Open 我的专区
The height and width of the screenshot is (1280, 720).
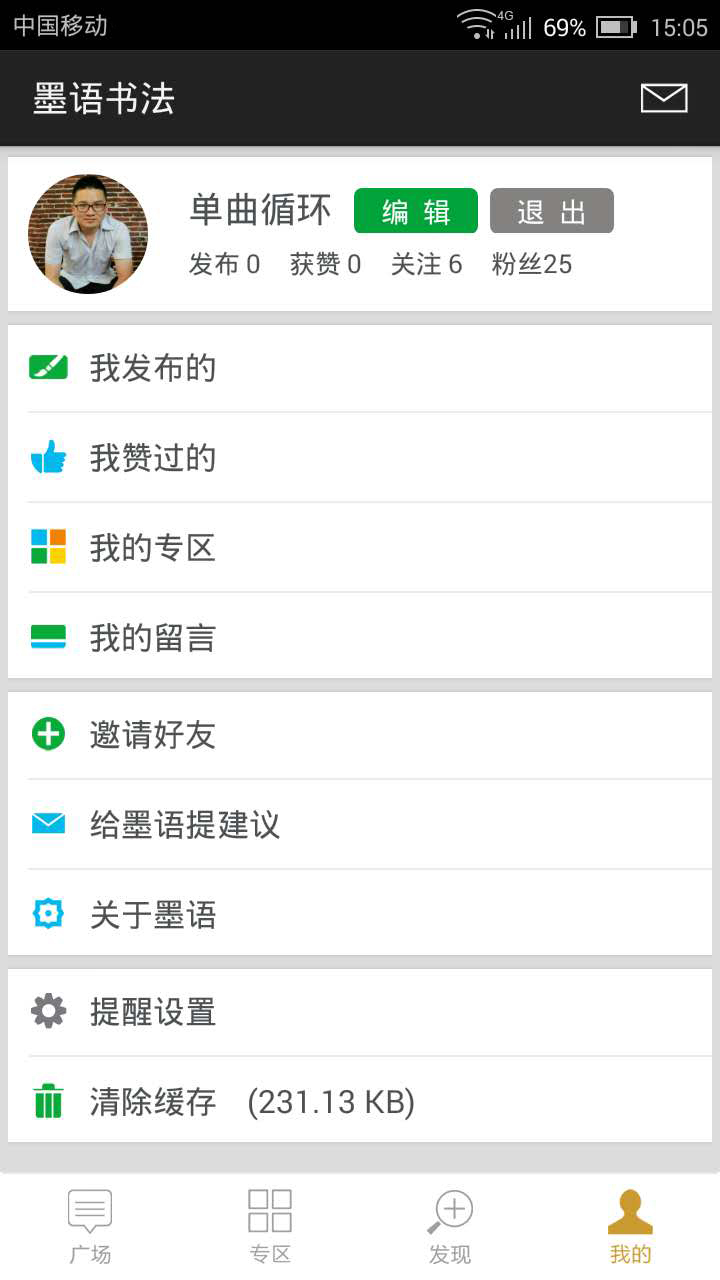coord(360,548)
